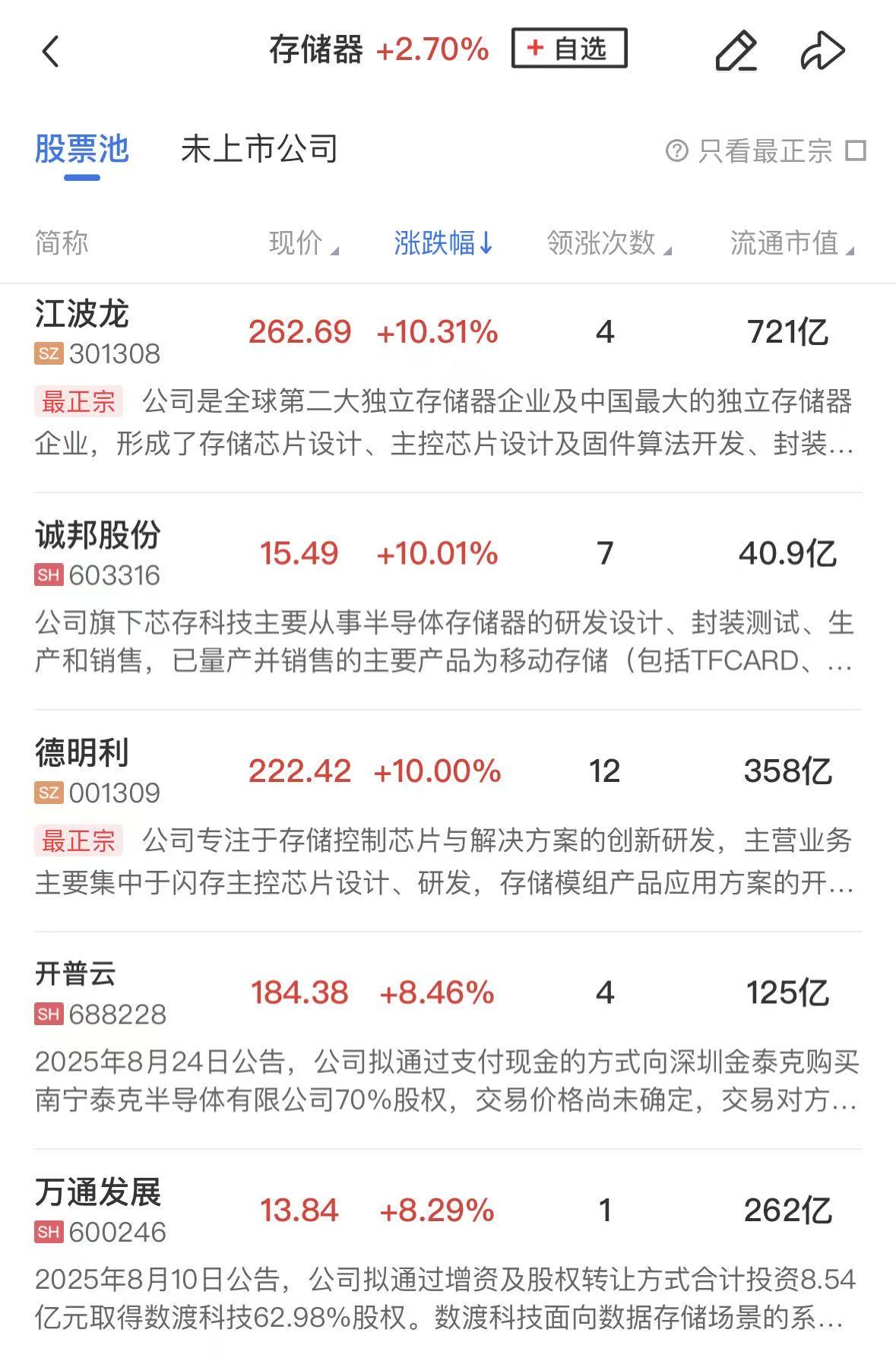Add 存储器 to 自选 watchlist
896x1361 pixels.
pyautogui.click(x=569, y=49)
